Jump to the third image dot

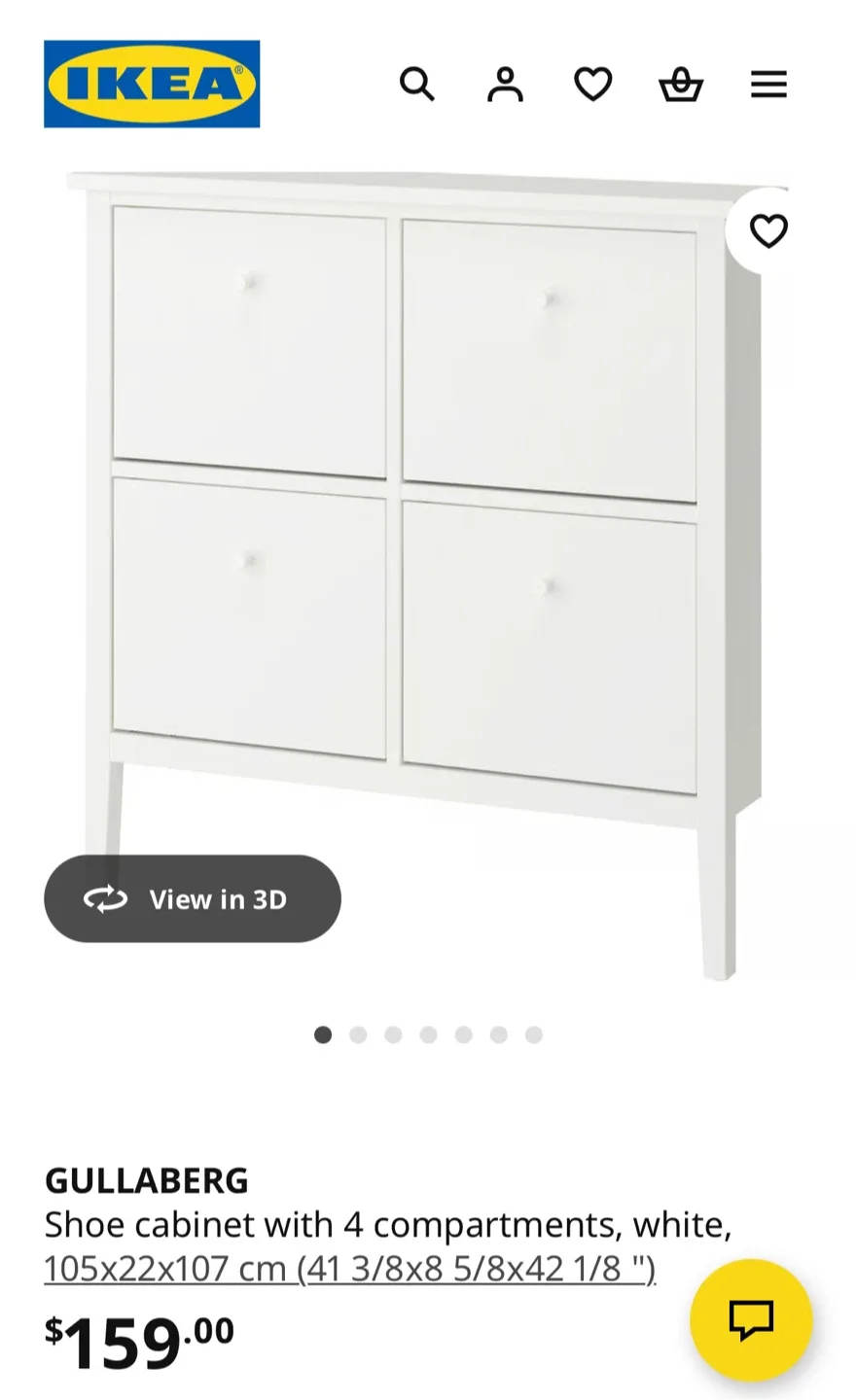(393, 1034)
